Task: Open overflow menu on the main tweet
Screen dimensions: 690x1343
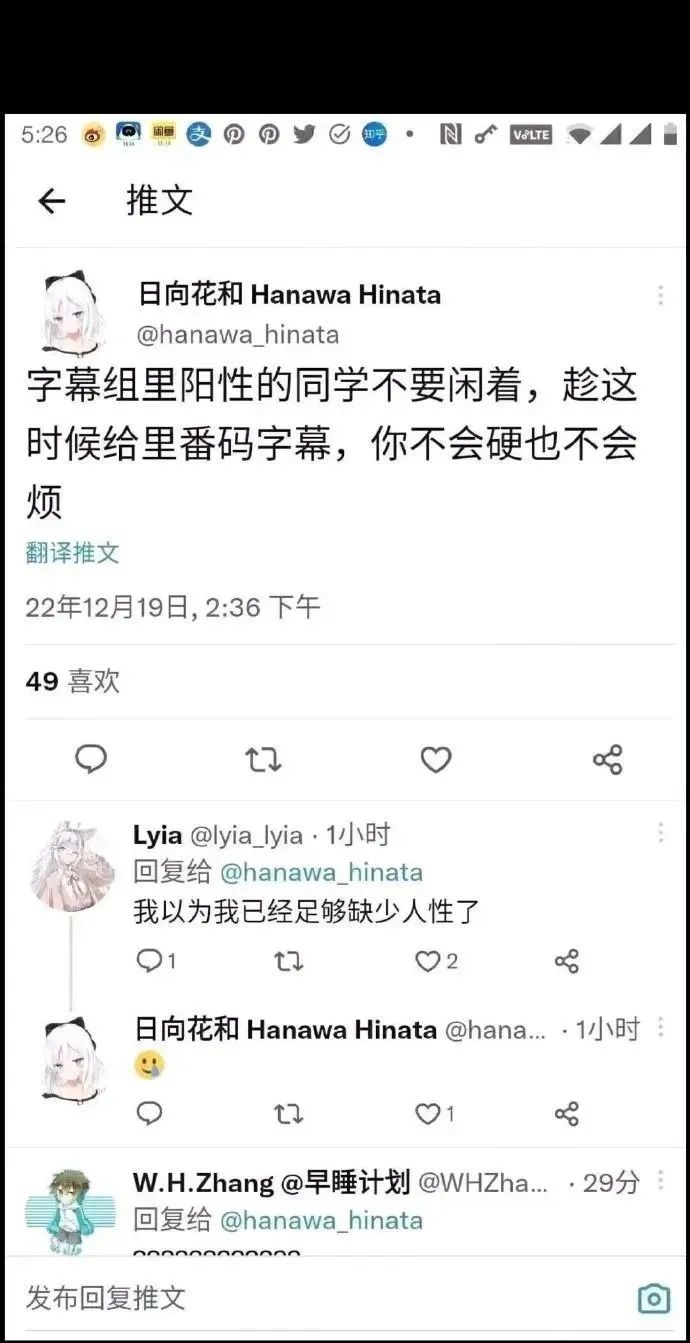Action: (660, 296)
